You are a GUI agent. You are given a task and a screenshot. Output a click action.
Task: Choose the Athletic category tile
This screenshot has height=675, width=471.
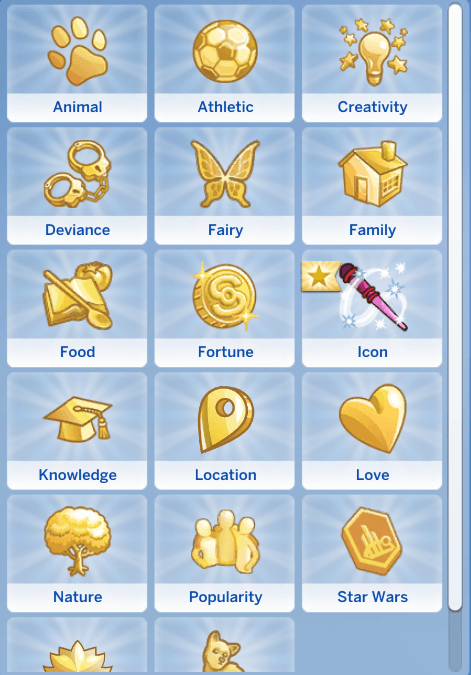(x=225, y=63)
